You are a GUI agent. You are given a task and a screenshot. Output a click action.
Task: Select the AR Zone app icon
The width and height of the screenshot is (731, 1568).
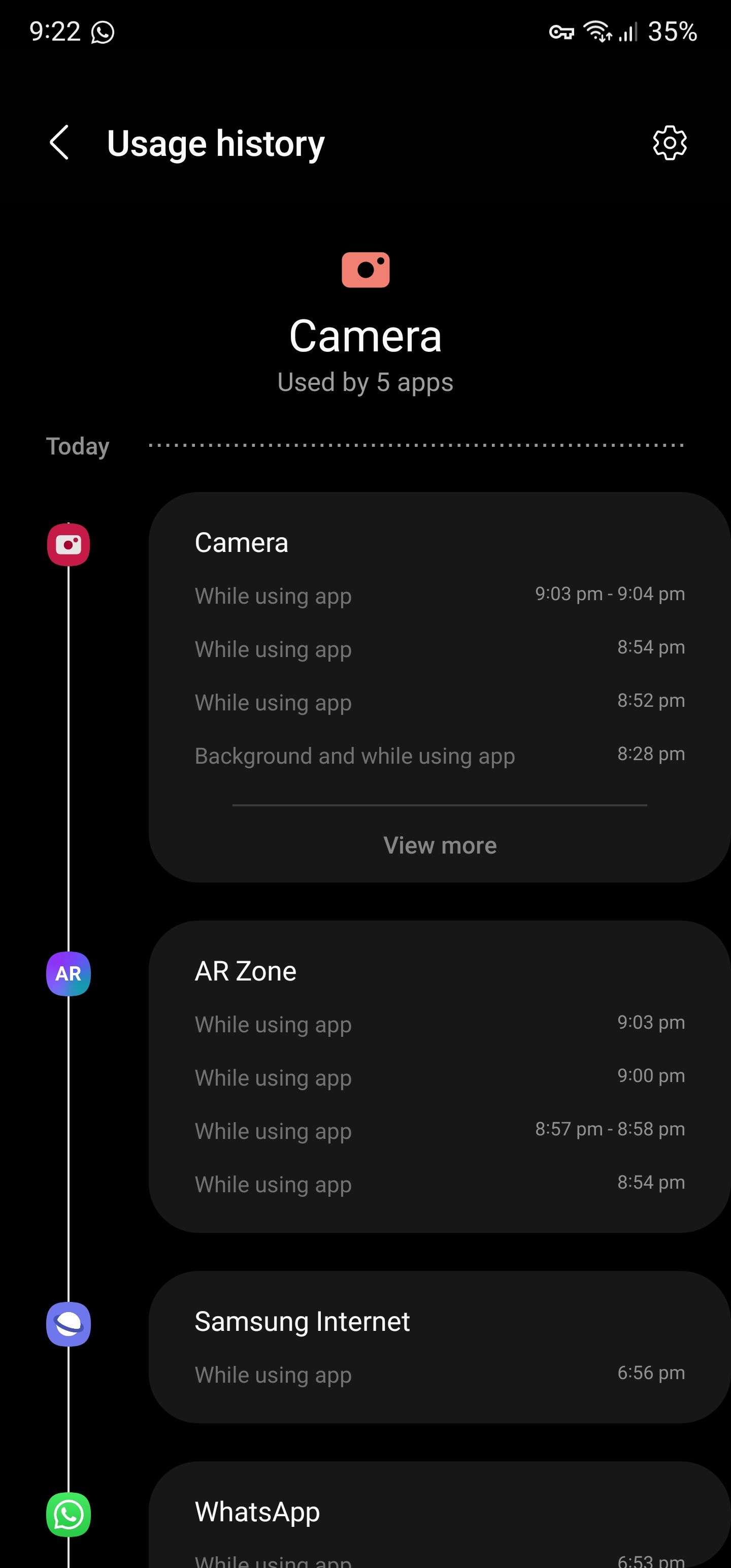(68, 973)
